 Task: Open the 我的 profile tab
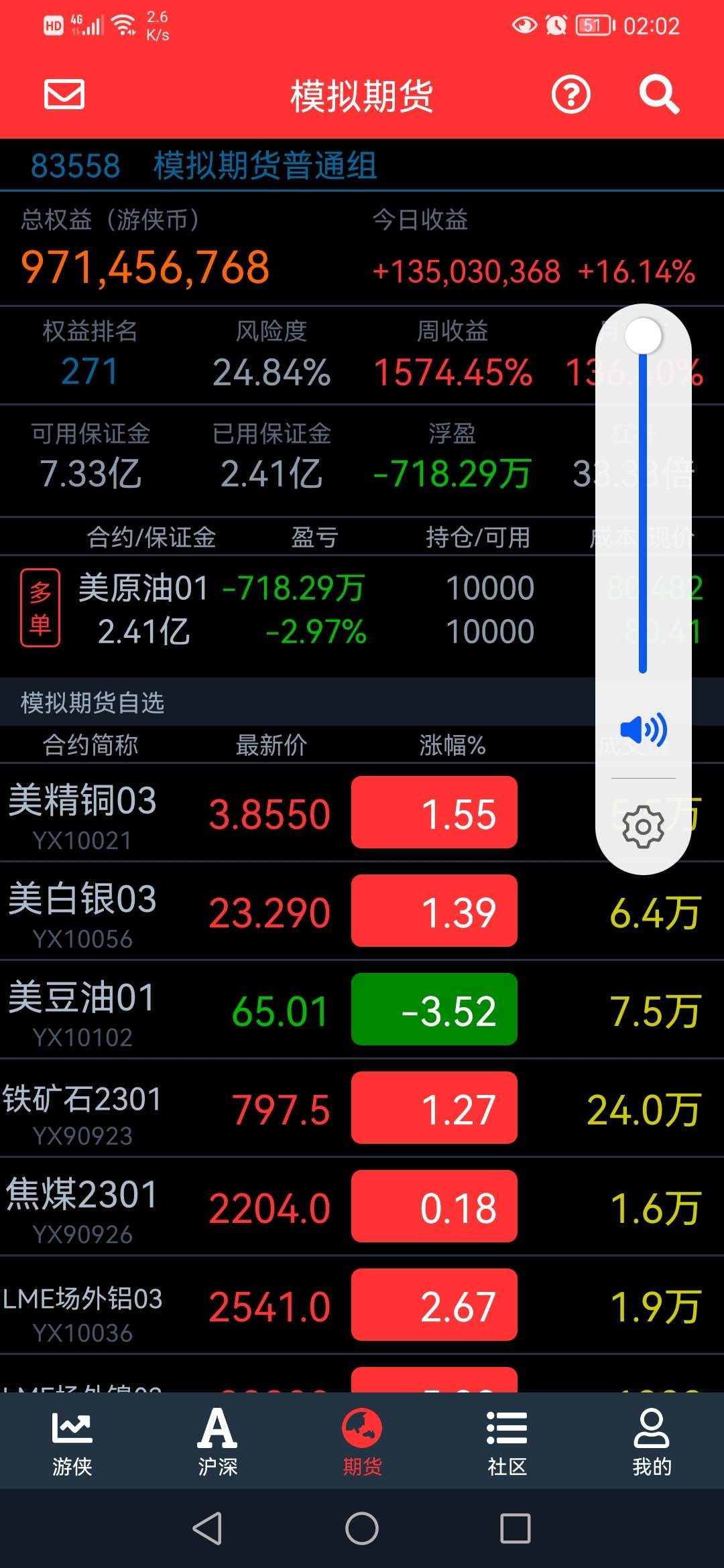(652, 1441)
